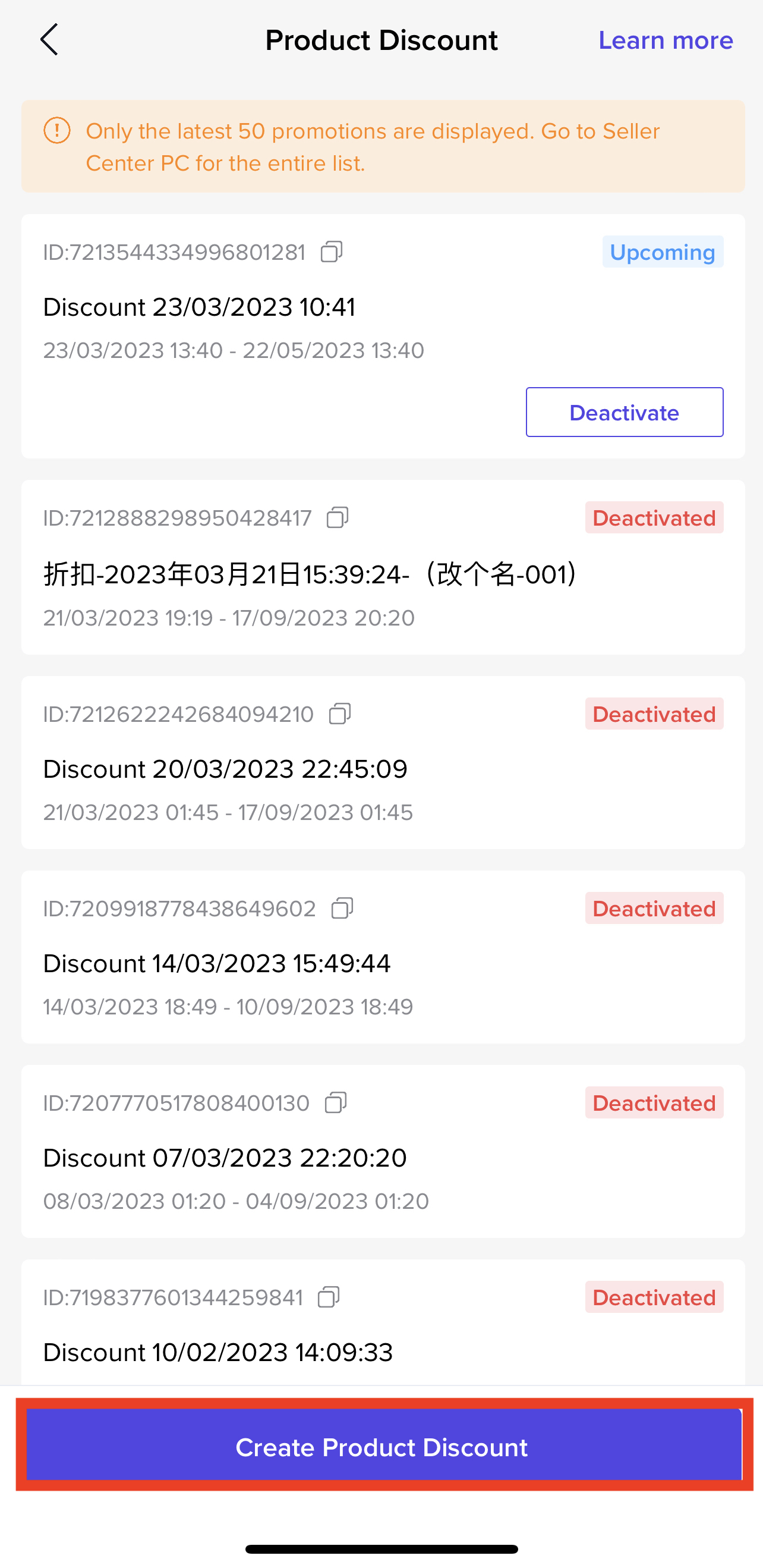Screen dimensions: 763x1568
Task: Open Discount 10/02/2023 14:09:33 card
Action: [218, 1352]
